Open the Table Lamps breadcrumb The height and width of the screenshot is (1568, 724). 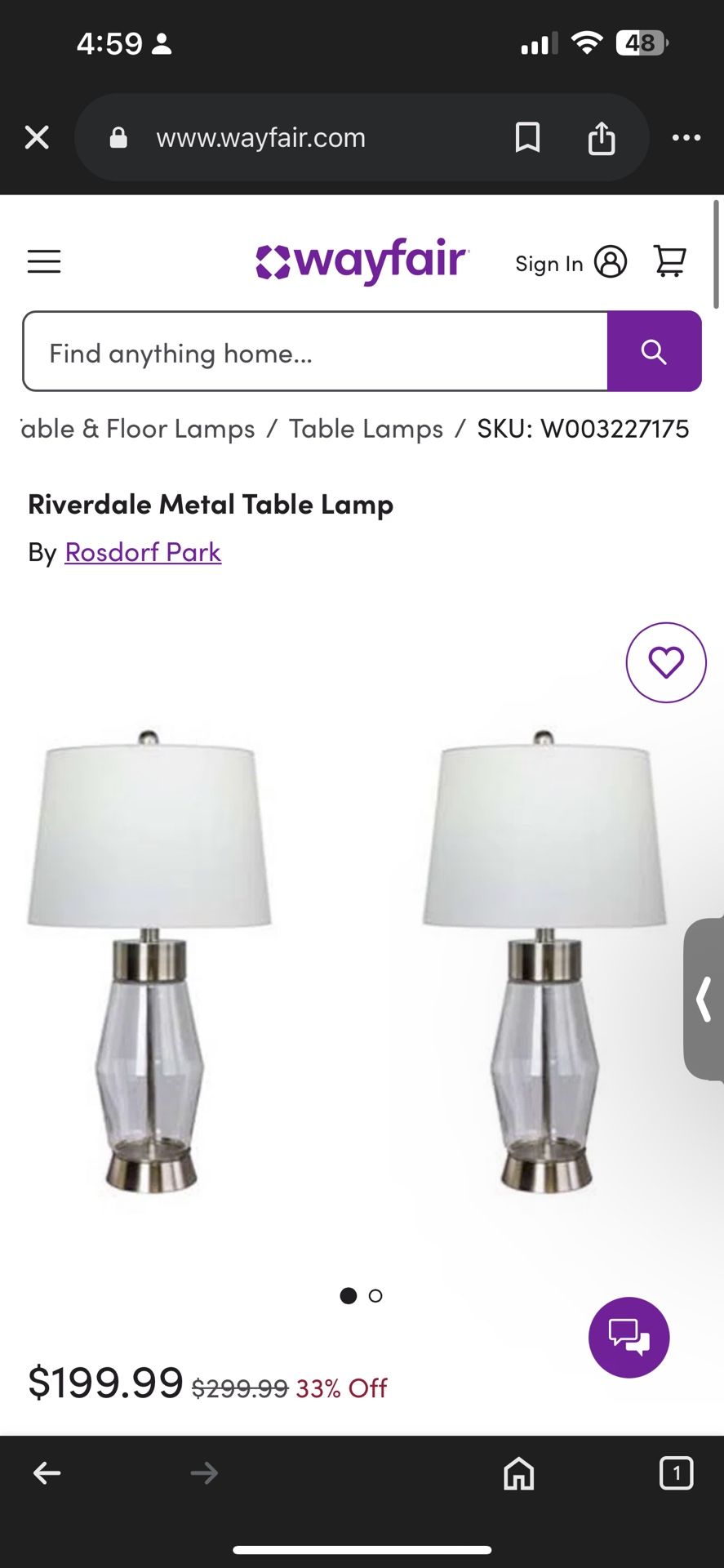(x=367, y=428)
